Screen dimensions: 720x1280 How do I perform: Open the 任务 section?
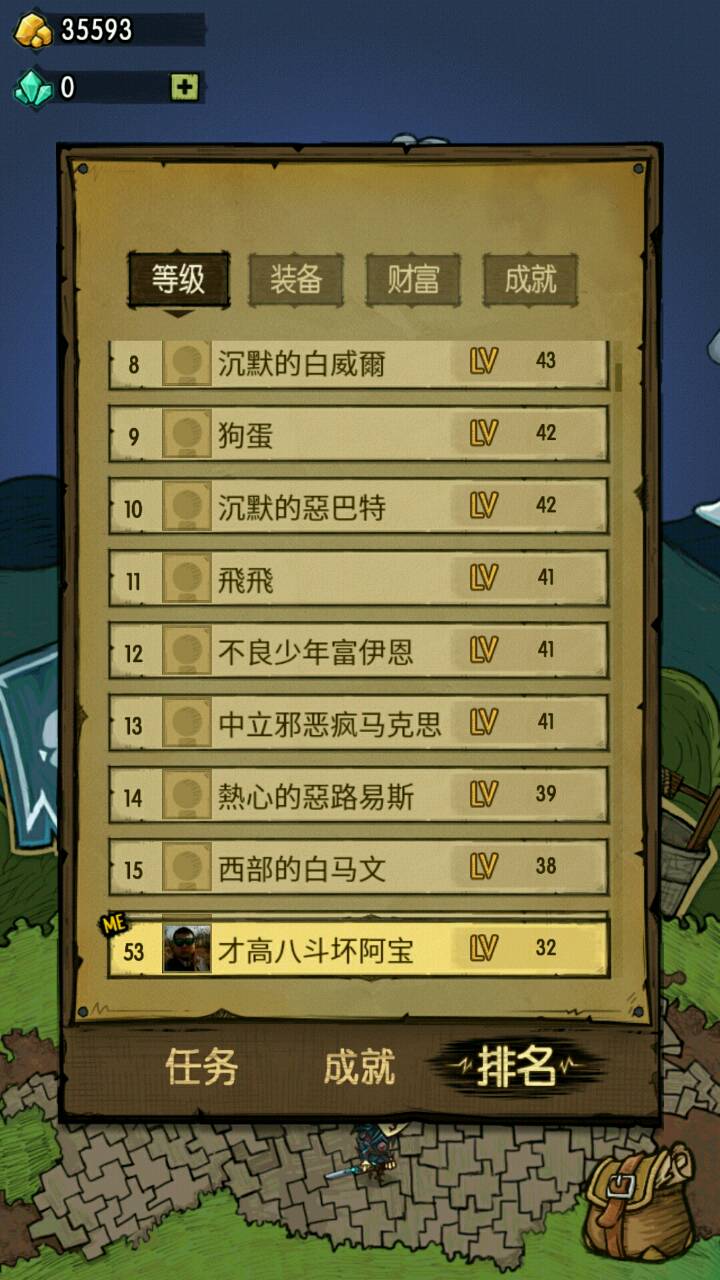click(202, 1067)
